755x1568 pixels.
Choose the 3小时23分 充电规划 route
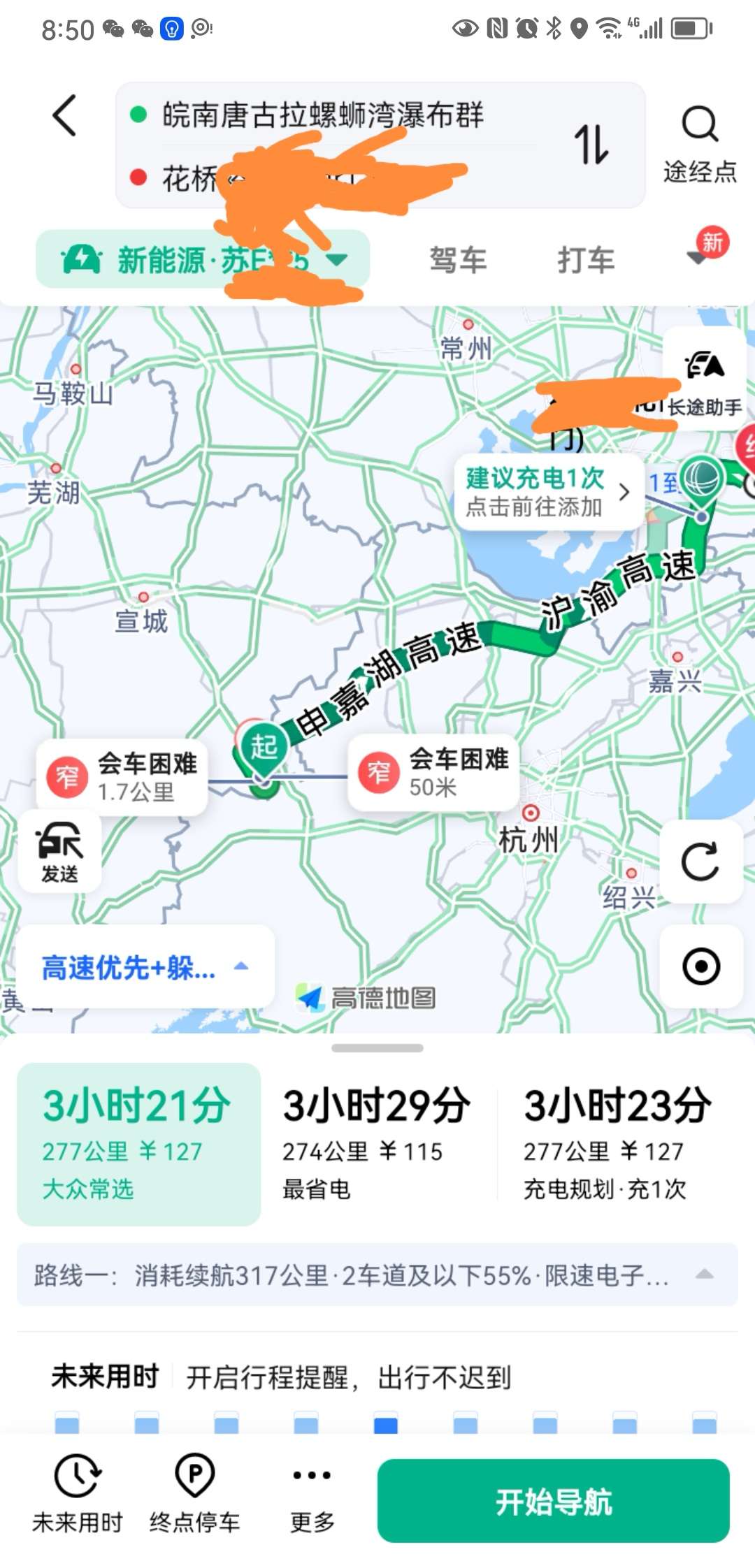coord(618,1143)
